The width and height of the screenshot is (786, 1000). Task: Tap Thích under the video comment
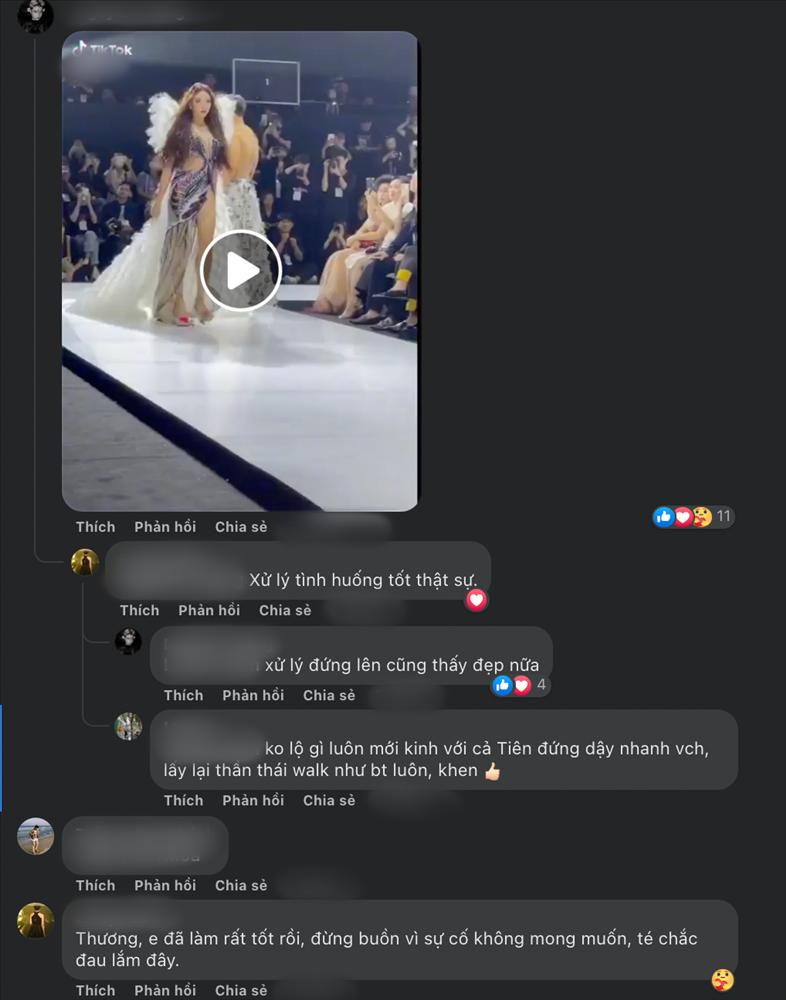pyautogui.click(x=95, y=526)
